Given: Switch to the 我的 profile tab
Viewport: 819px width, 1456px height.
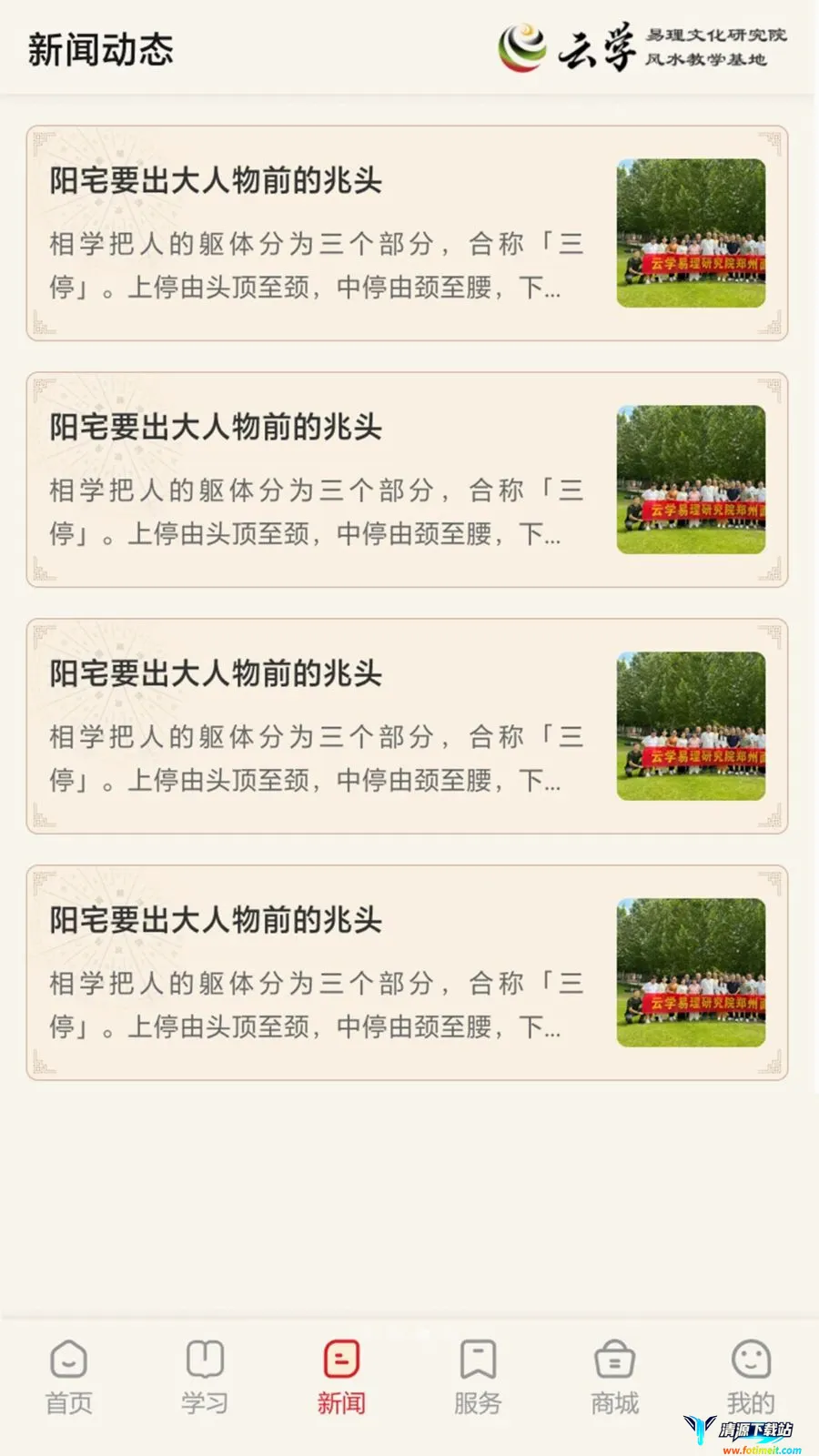Looking at the screenshot, I should pos(751,1377).
